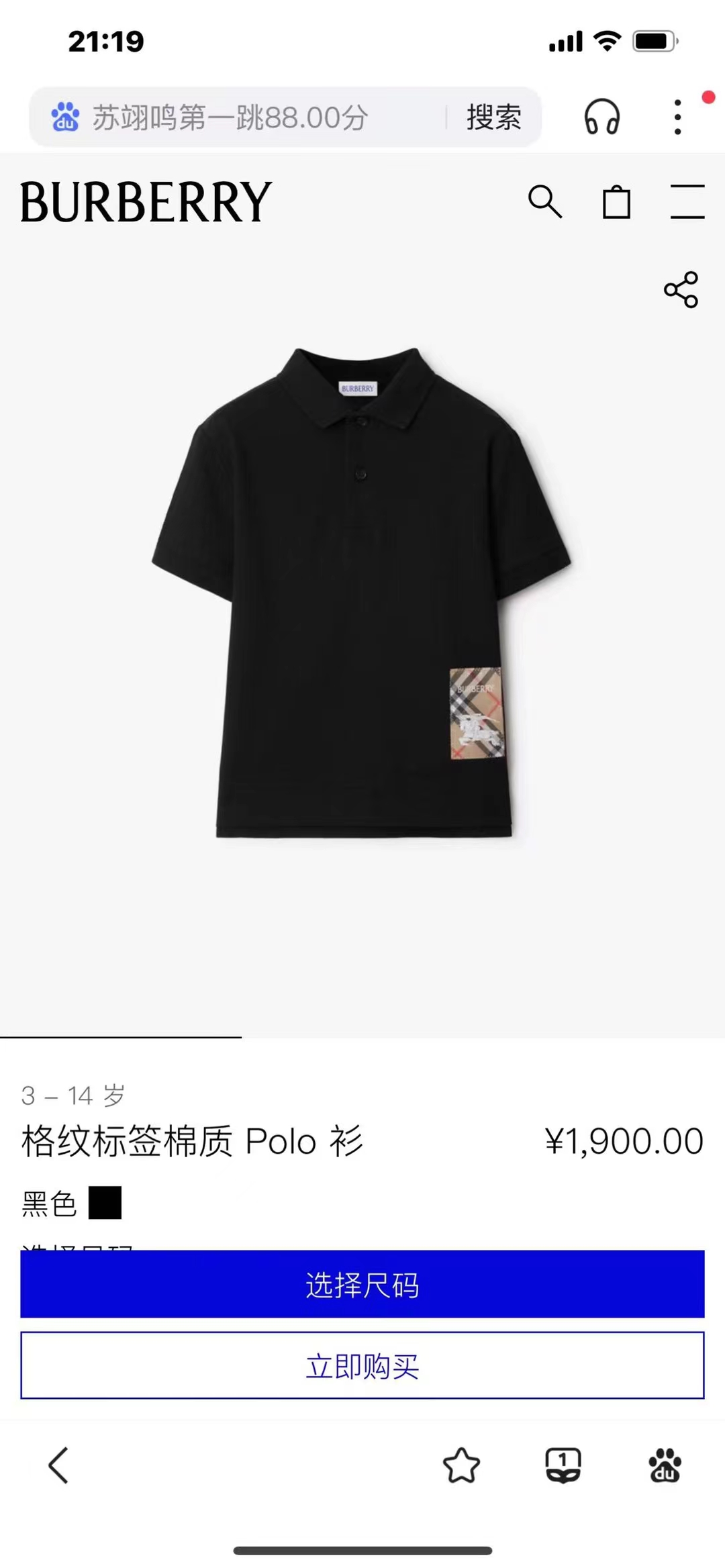Open the shopping bag
The image size is (725, 1568).
click(x=616, y=201)
